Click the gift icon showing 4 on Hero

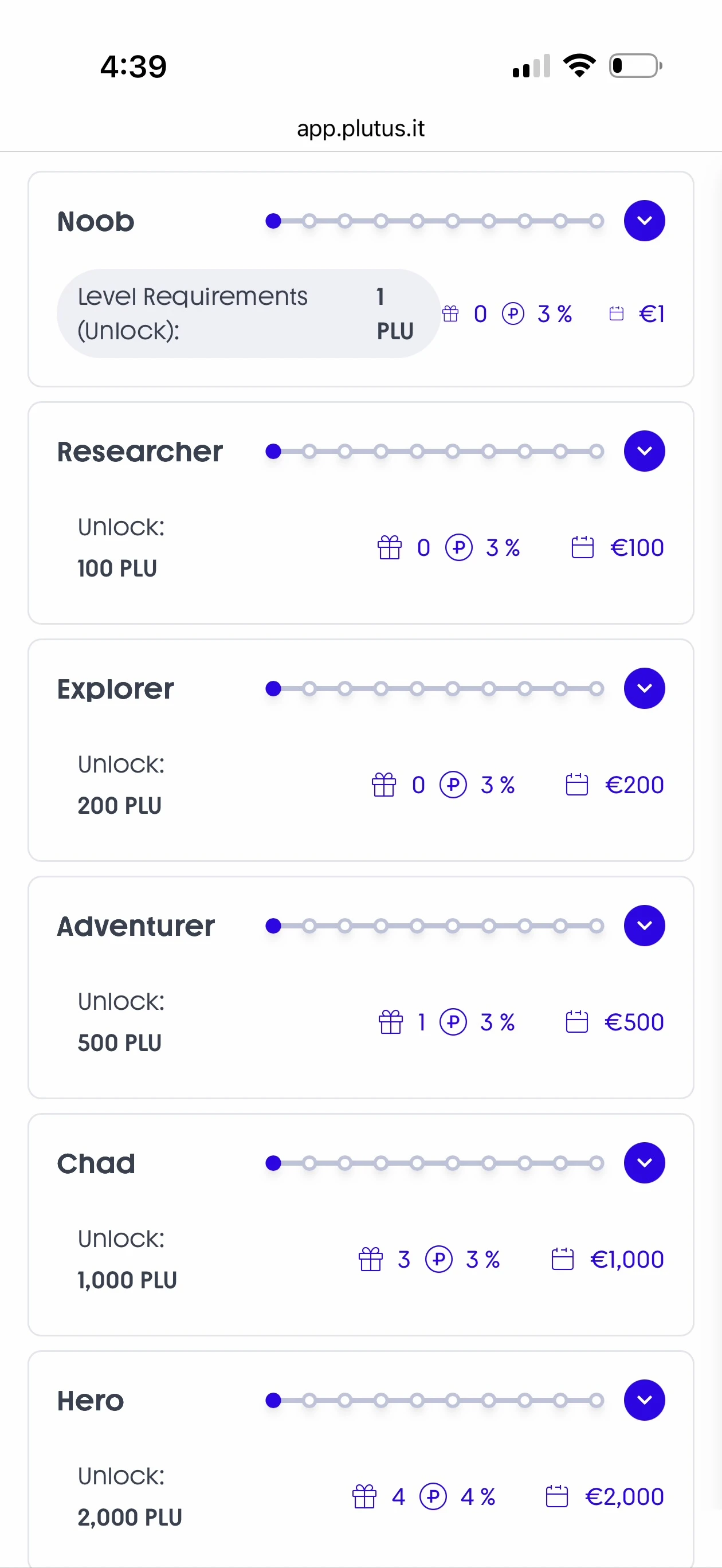click(364, 1496)
